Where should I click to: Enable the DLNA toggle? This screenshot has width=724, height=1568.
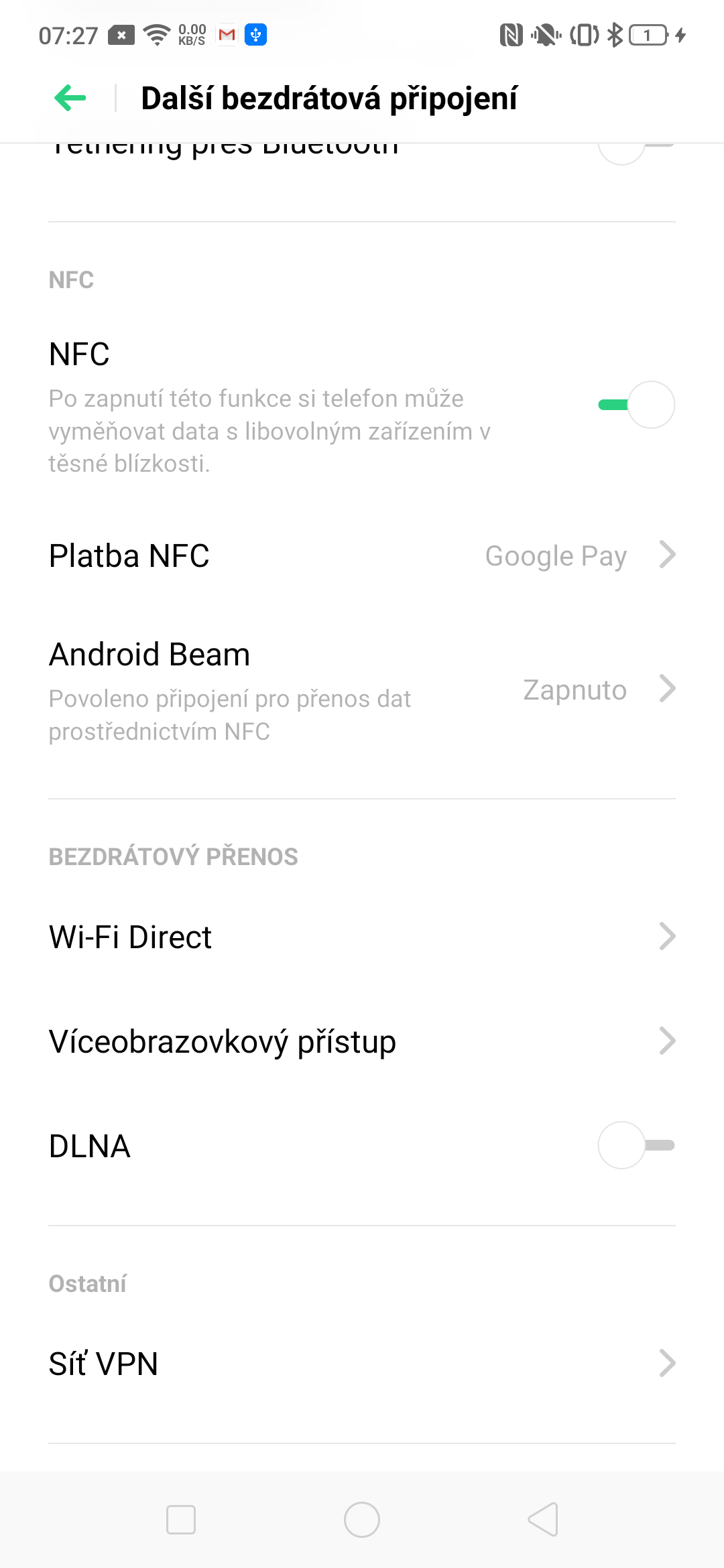(x=636, y=1145)
